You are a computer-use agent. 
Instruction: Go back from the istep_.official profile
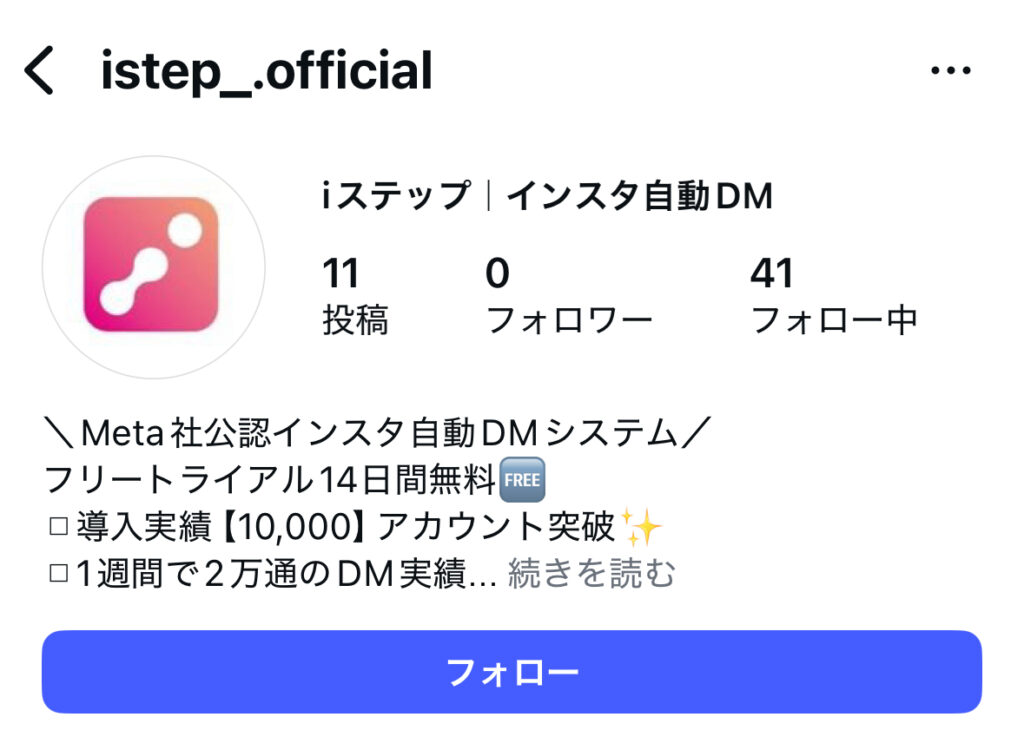40,72
